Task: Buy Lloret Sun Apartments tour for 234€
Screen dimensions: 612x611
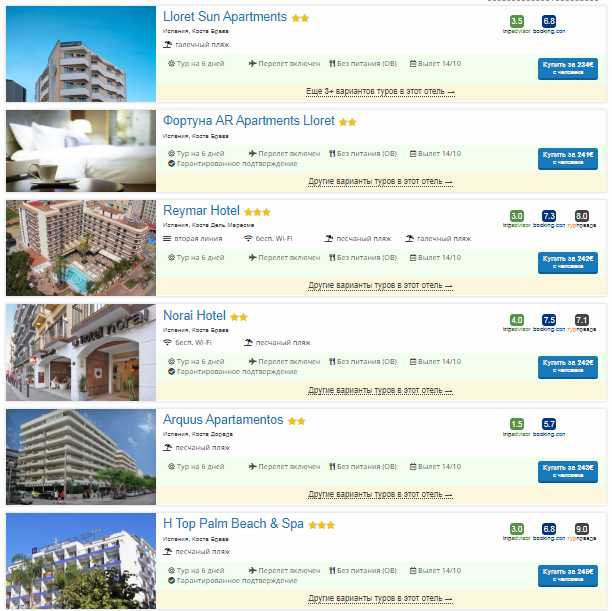Action: click(567, 66)
